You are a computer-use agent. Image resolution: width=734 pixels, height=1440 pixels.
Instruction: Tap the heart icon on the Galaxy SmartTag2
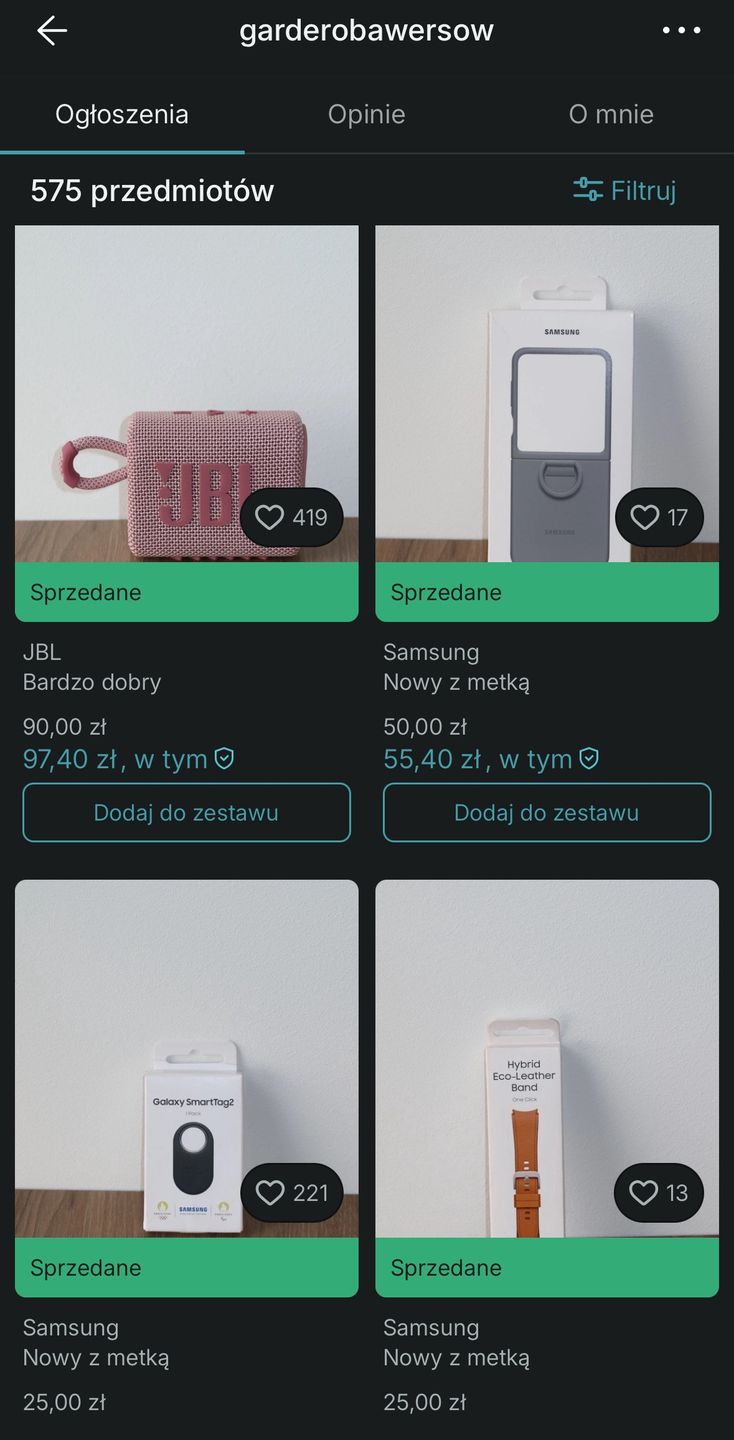pyautogui.click(x=270, y=1192)
